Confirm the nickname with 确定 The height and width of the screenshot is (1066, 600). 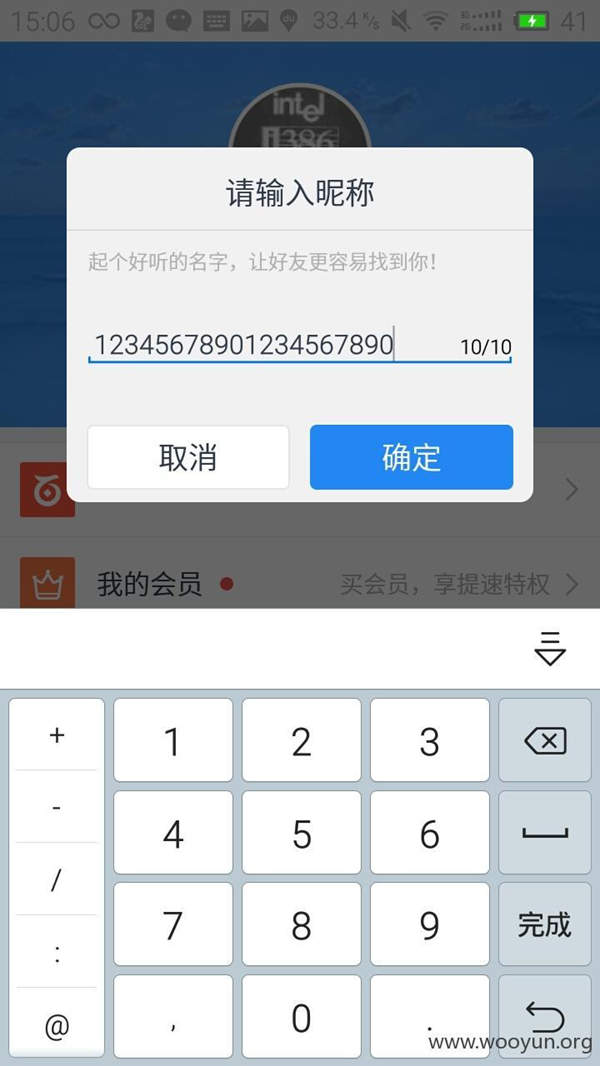[x=411, y=458]
